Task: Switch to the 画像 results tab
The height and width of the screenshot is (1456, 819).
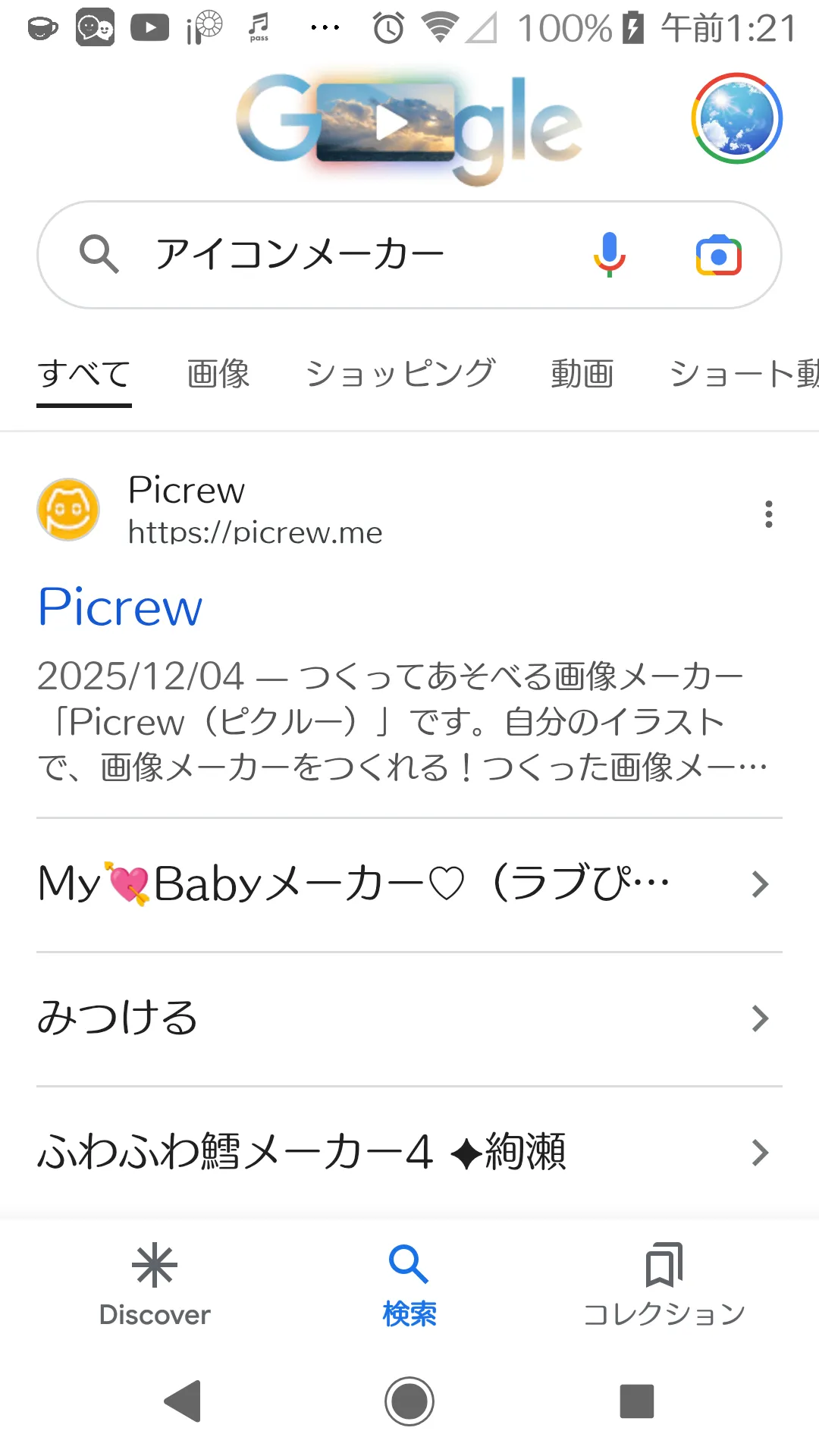Action: click(218, 374)
